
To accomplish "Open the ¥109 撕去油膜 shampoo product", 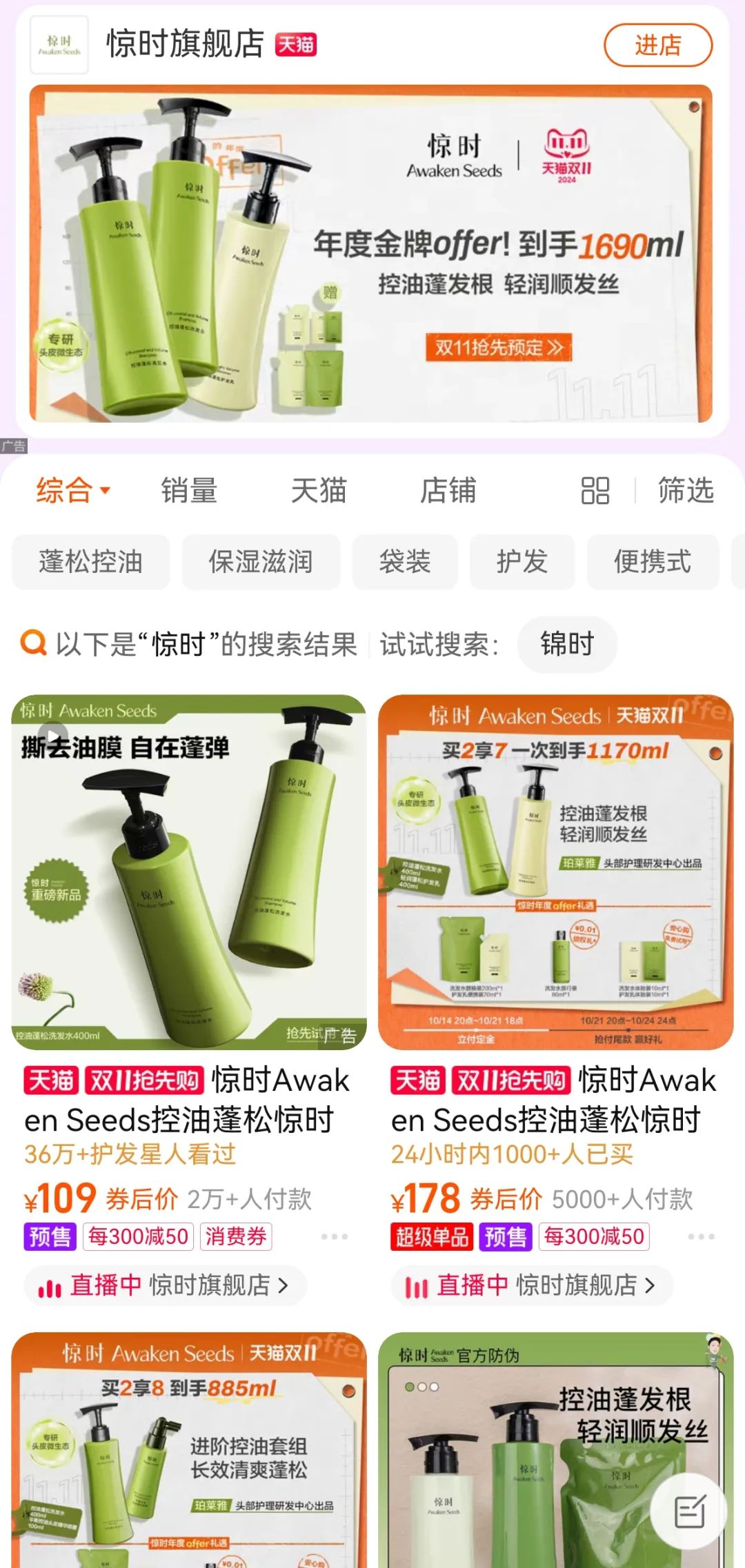I will coord(189,872).
